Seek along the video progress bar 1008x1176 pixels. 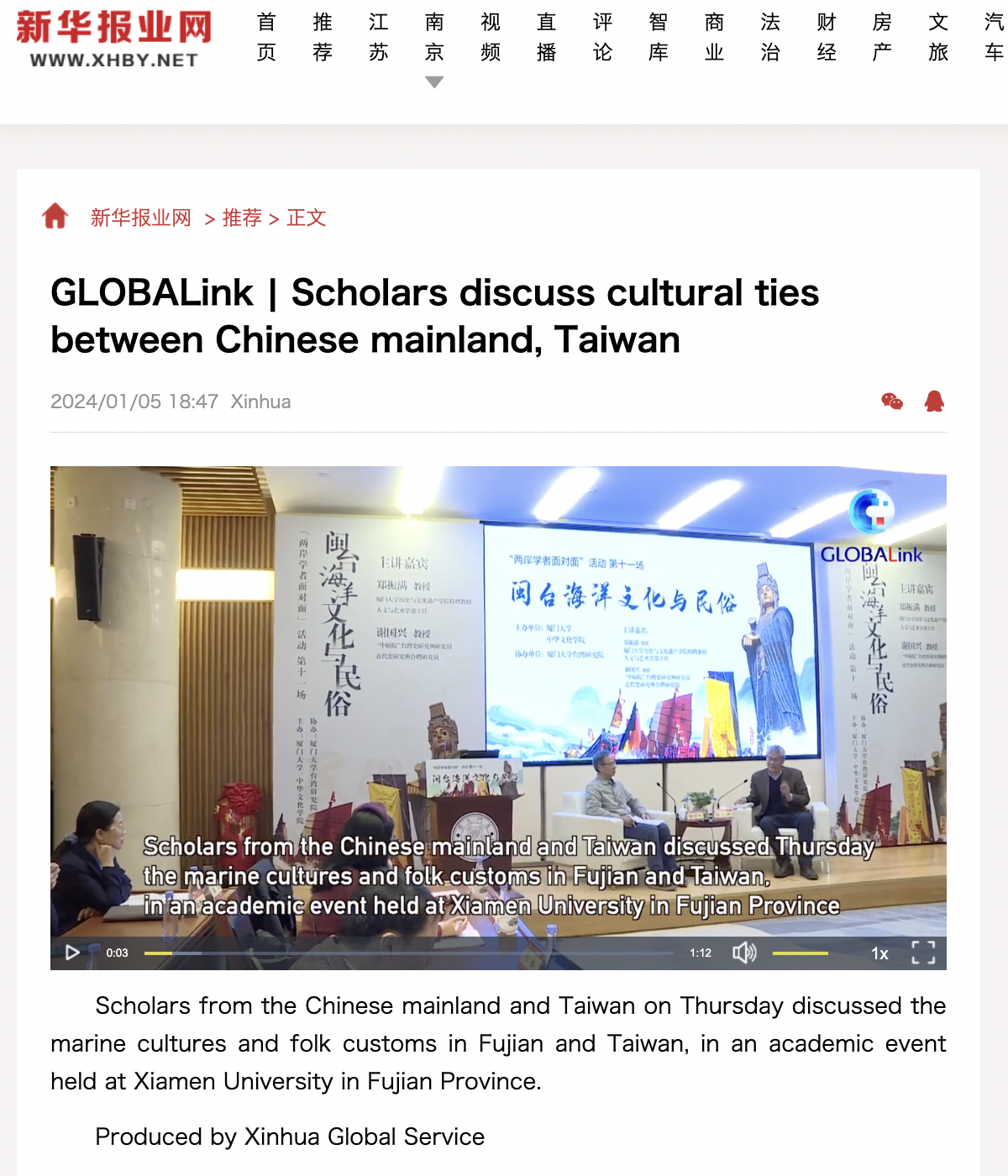(x=408, y=953)
